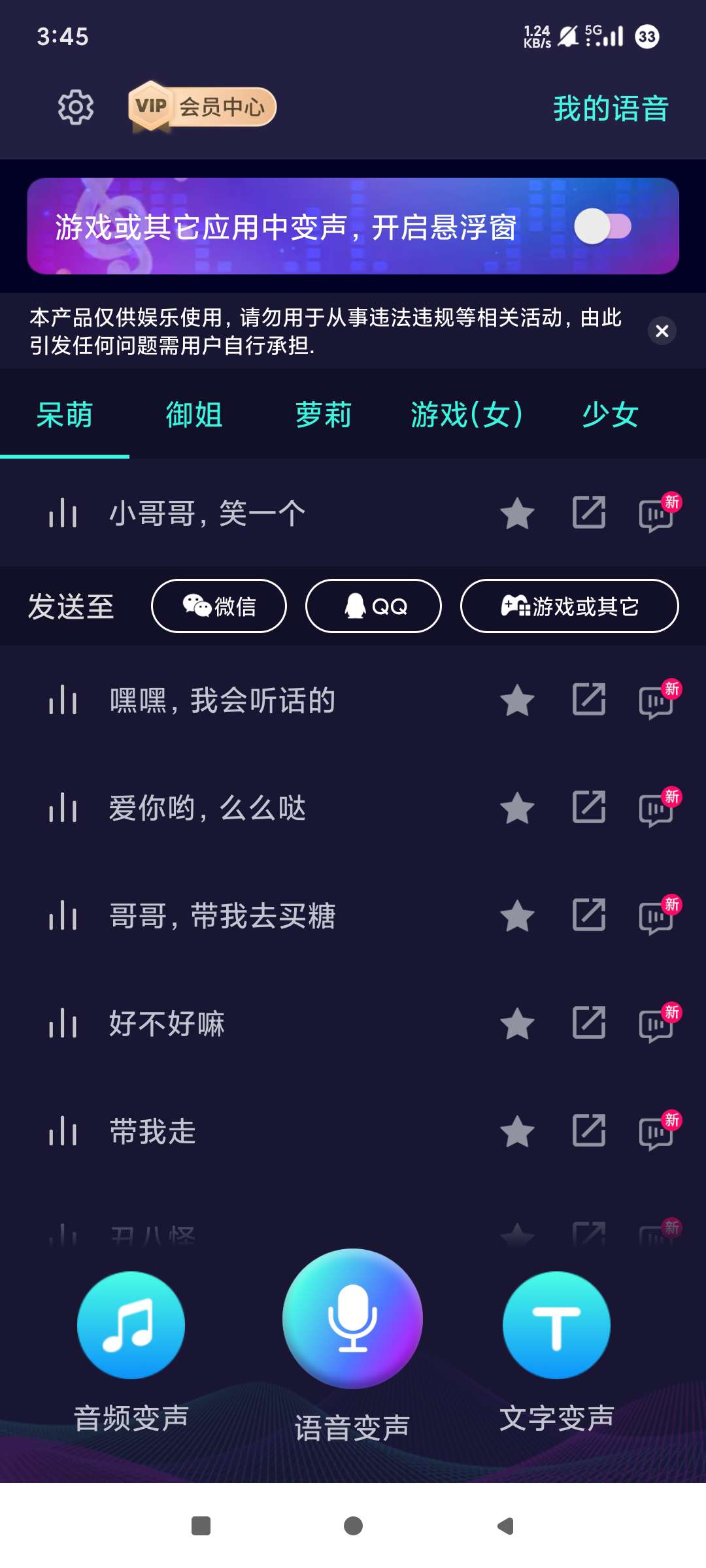Switch to the 御姐 tab
Image resolution: width=706 pixels, height=1568 pixels.
pos(193,415)
